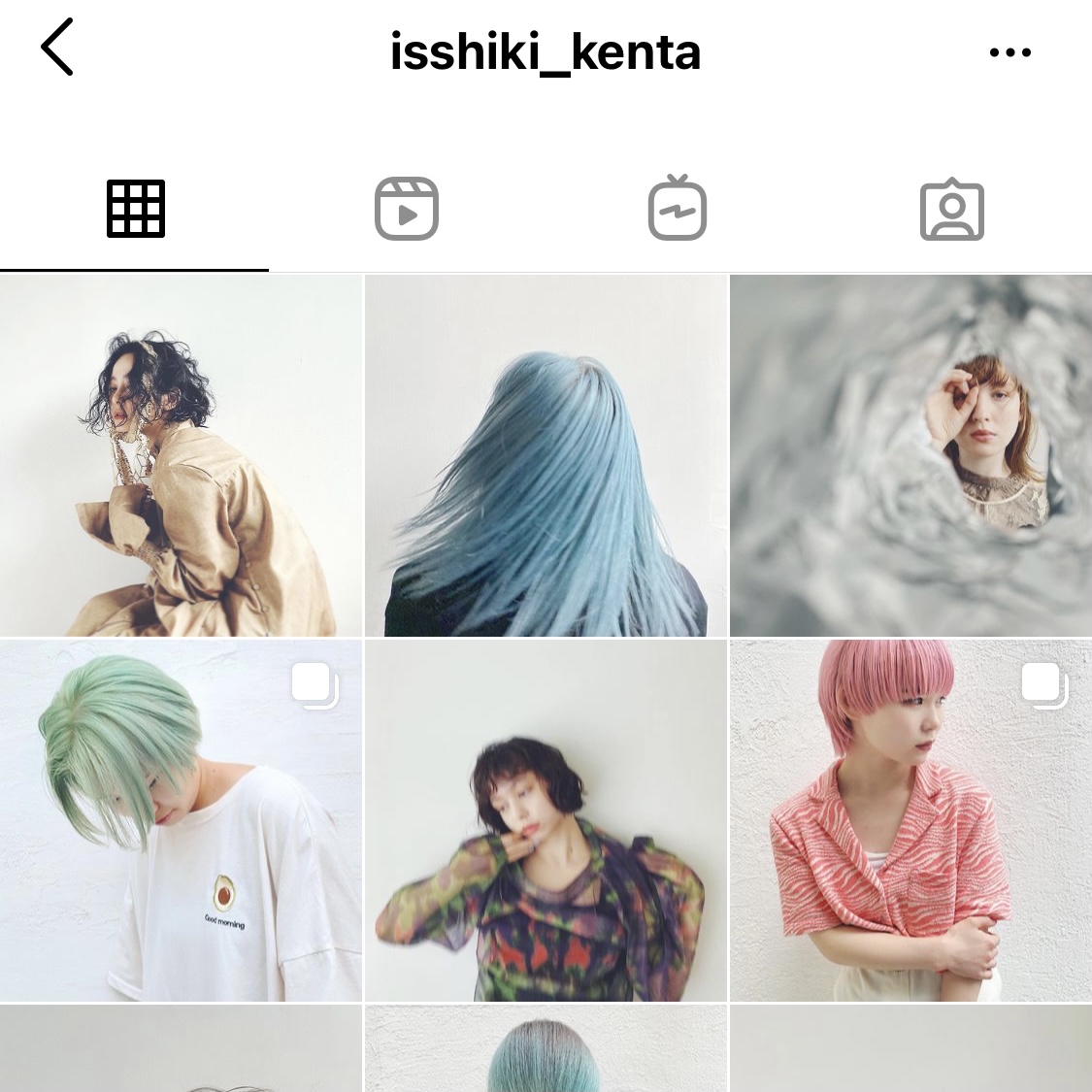Screen dimensions: 1092x1092
Task: Open the pink bob hair multi-photo post
Action: tap(910, 820)
